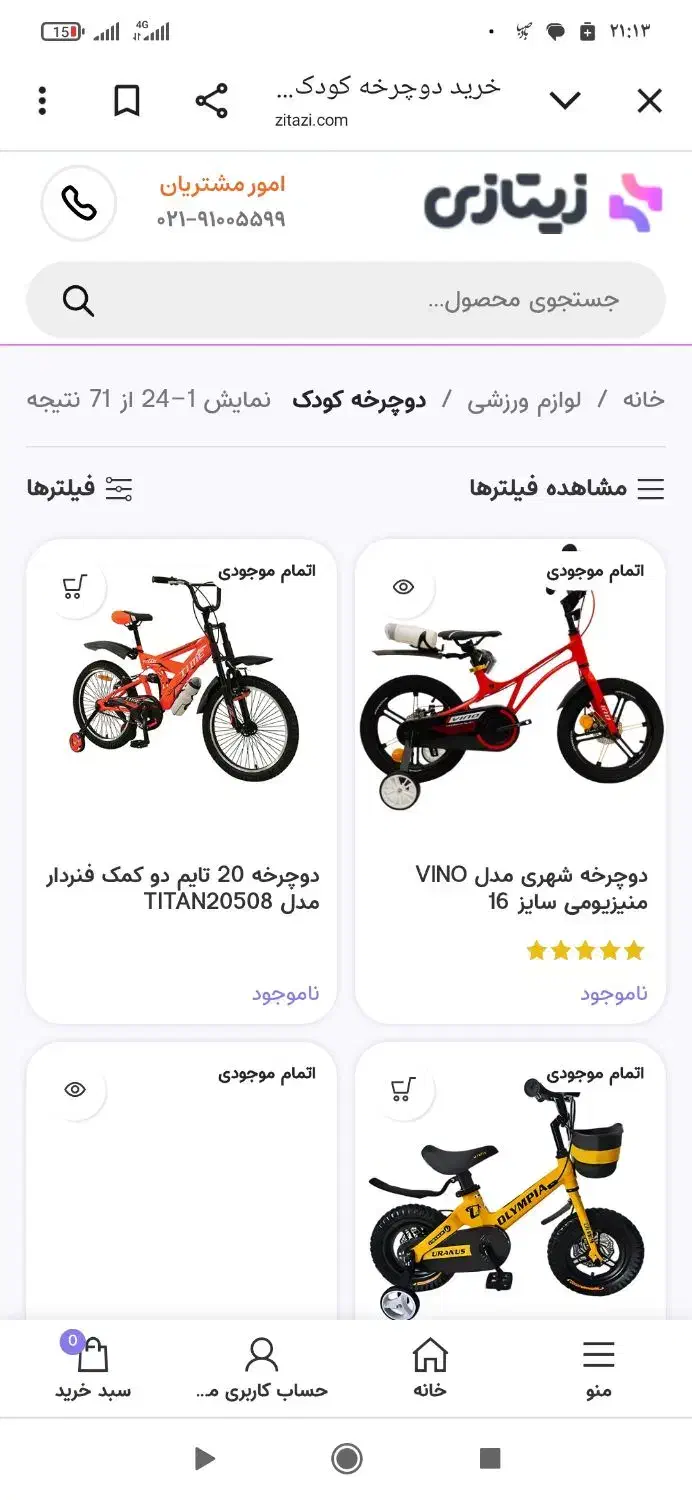Viewport: 692px width, 1500px height.
Task: Go to خانه breadcrumb link
Action: pyautogui.click(x=643, y=400)
